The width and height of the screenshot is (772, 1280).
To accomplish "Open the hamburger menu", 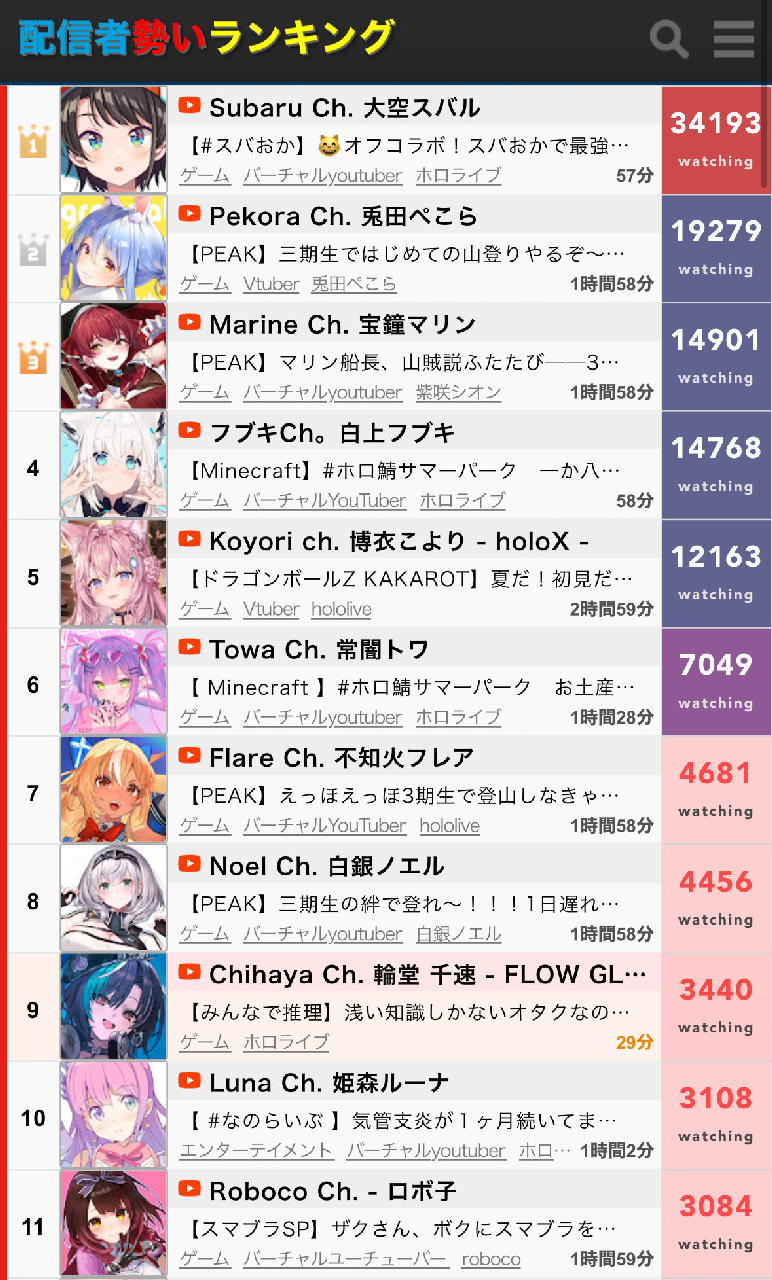I will (733, 39).
